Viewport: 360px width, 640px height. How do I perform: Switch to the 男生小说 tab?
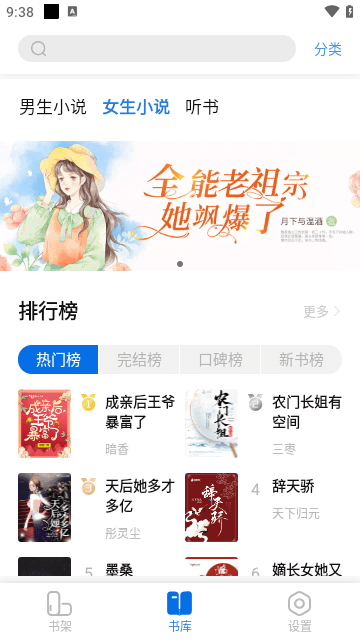[53, 107]
